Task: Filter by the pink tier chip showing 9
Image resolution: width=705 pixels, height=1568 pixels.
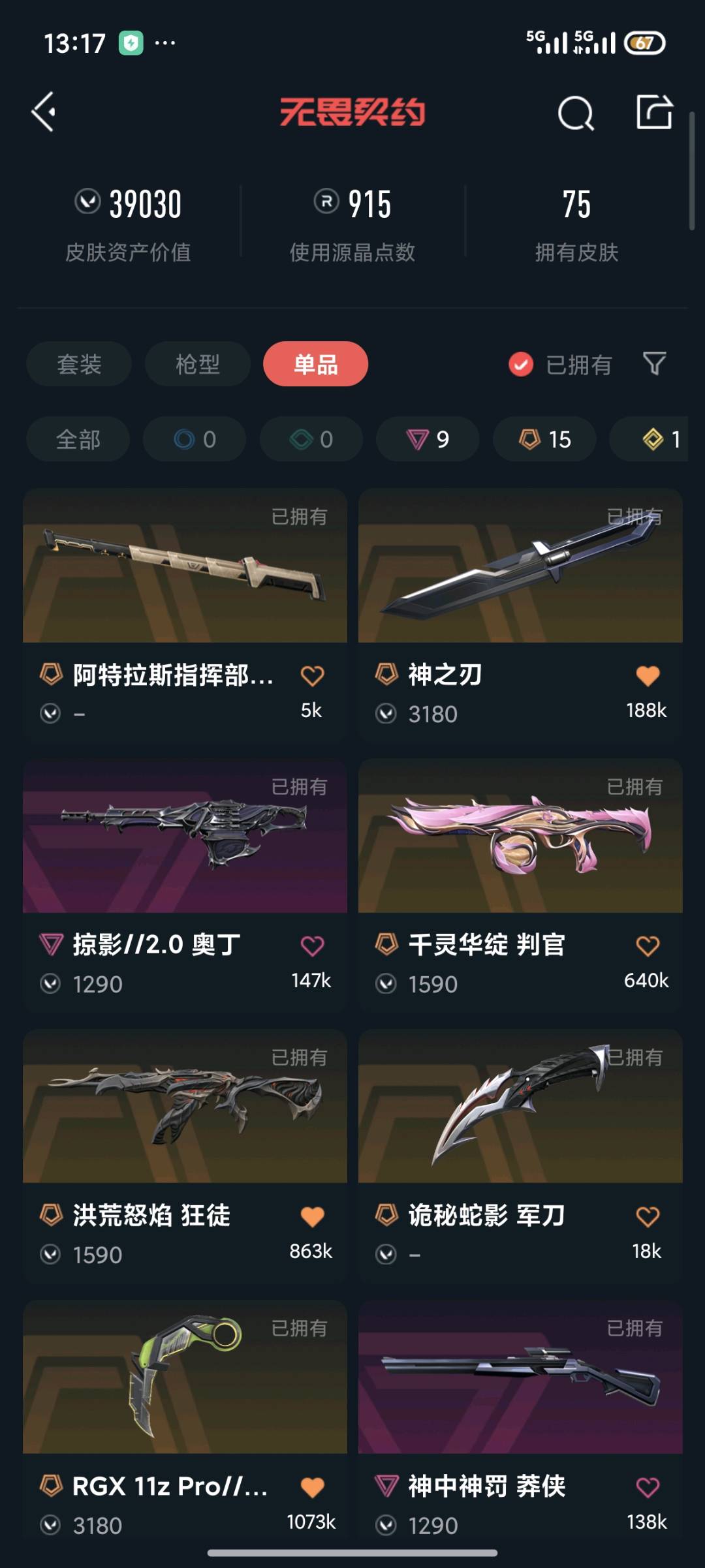Action: coord(428,439)
